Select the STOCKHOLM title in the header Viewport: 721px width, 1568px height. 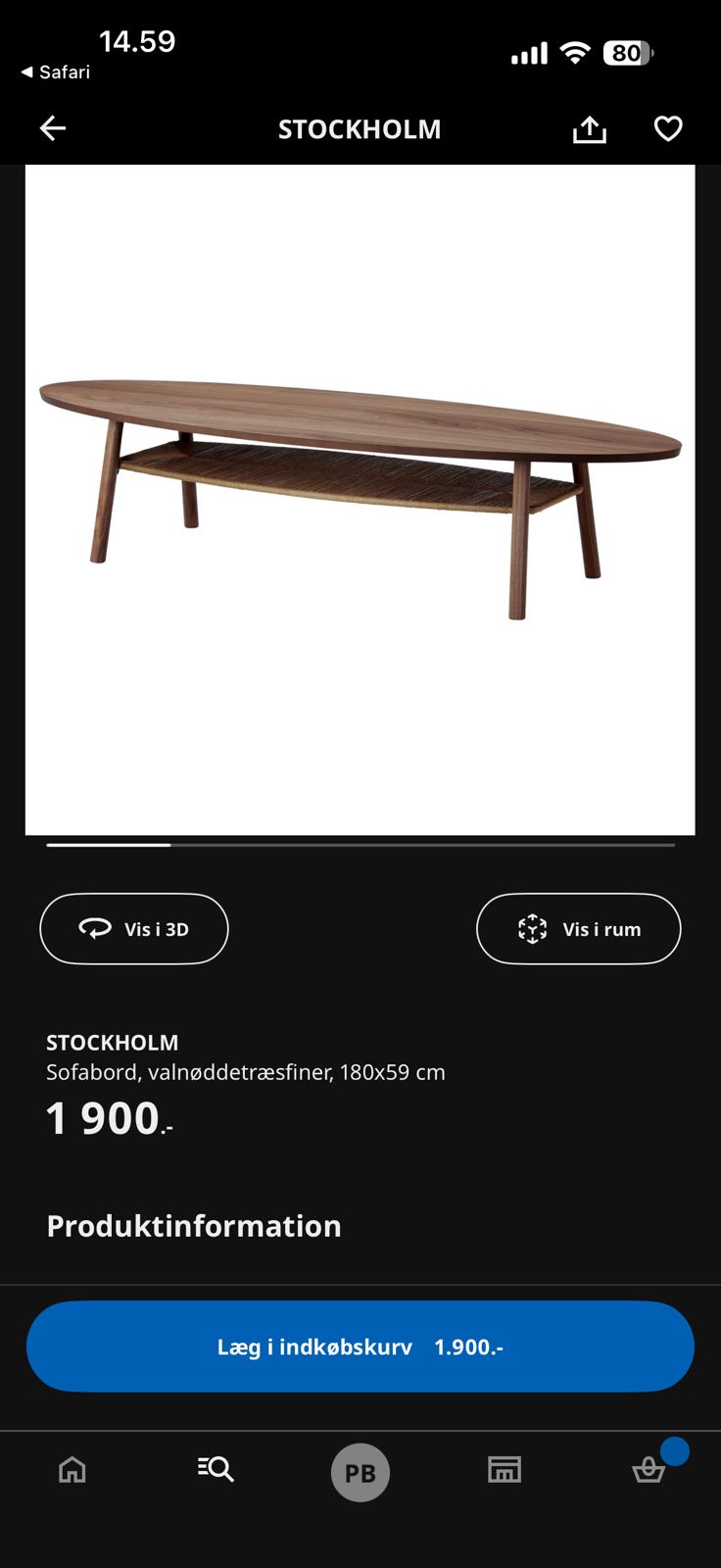[x=360, y=128]
